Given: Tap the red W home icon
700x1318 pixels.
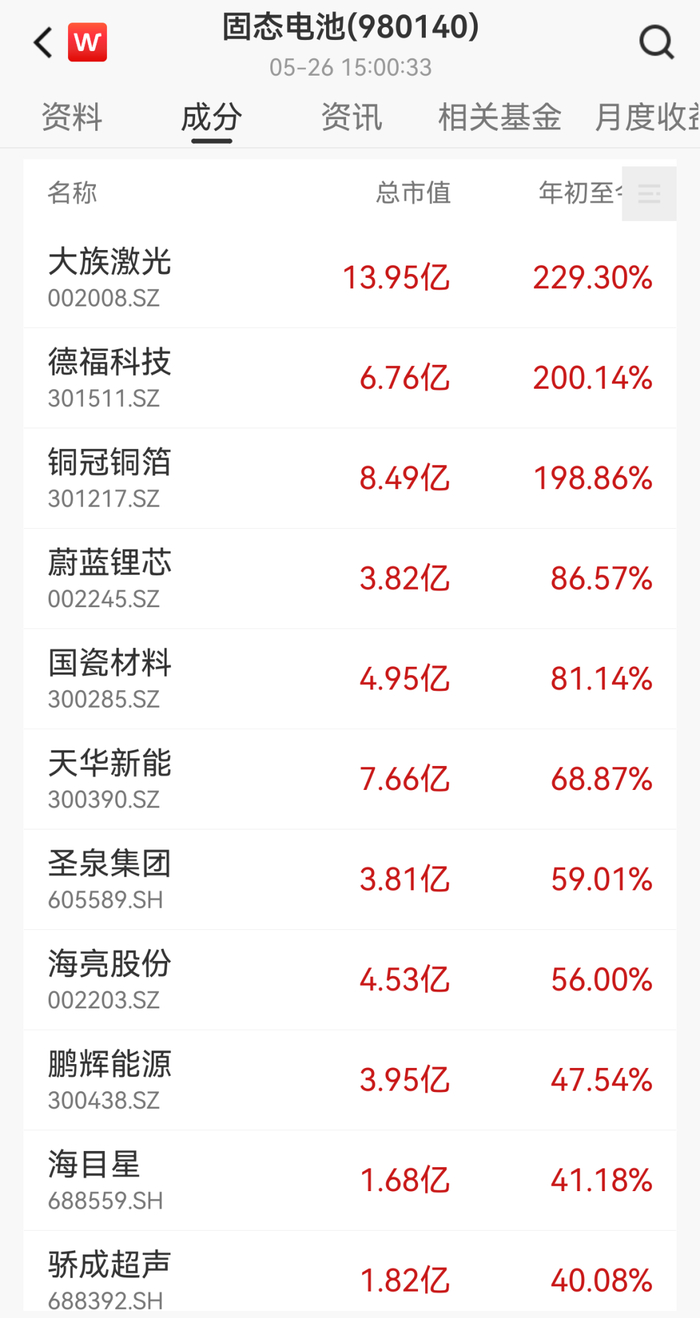Looking at the screenshot, I should point(87,43).
